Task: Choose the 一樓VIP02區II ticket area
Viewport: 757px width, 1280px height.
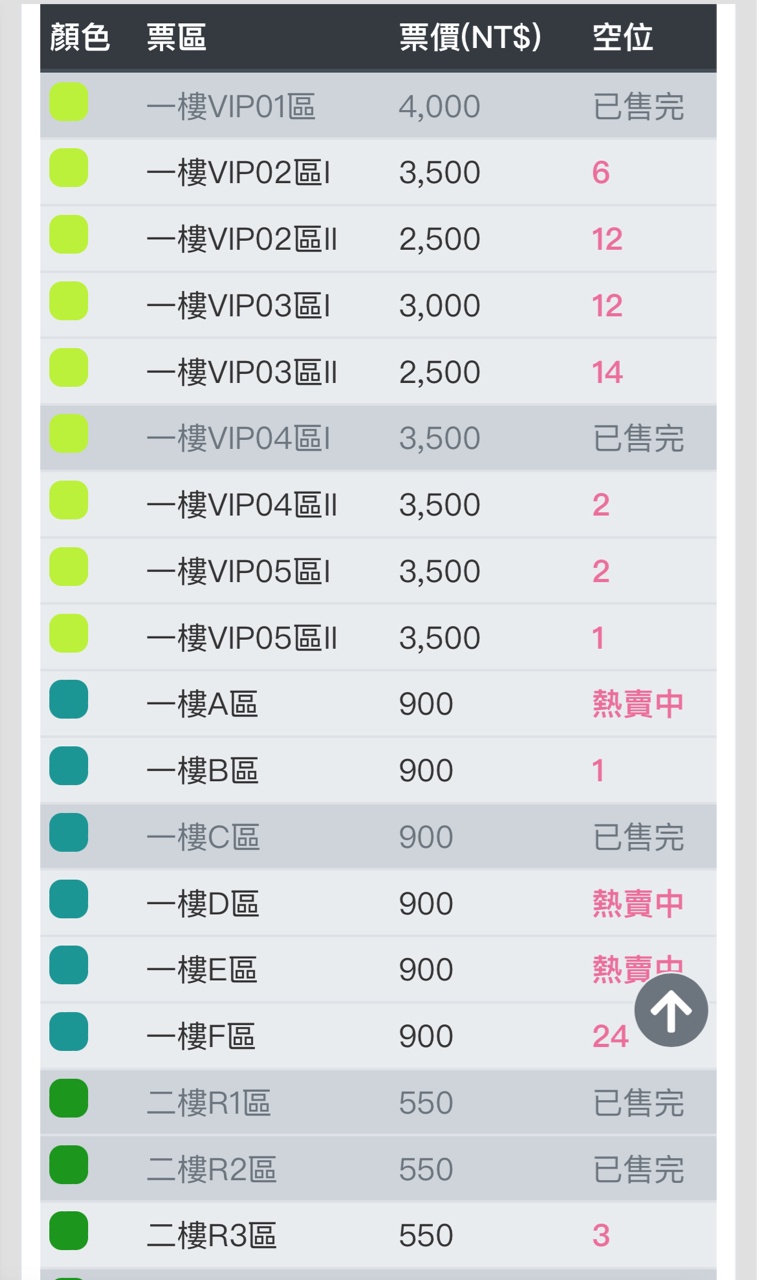Action: pos(241,239)
